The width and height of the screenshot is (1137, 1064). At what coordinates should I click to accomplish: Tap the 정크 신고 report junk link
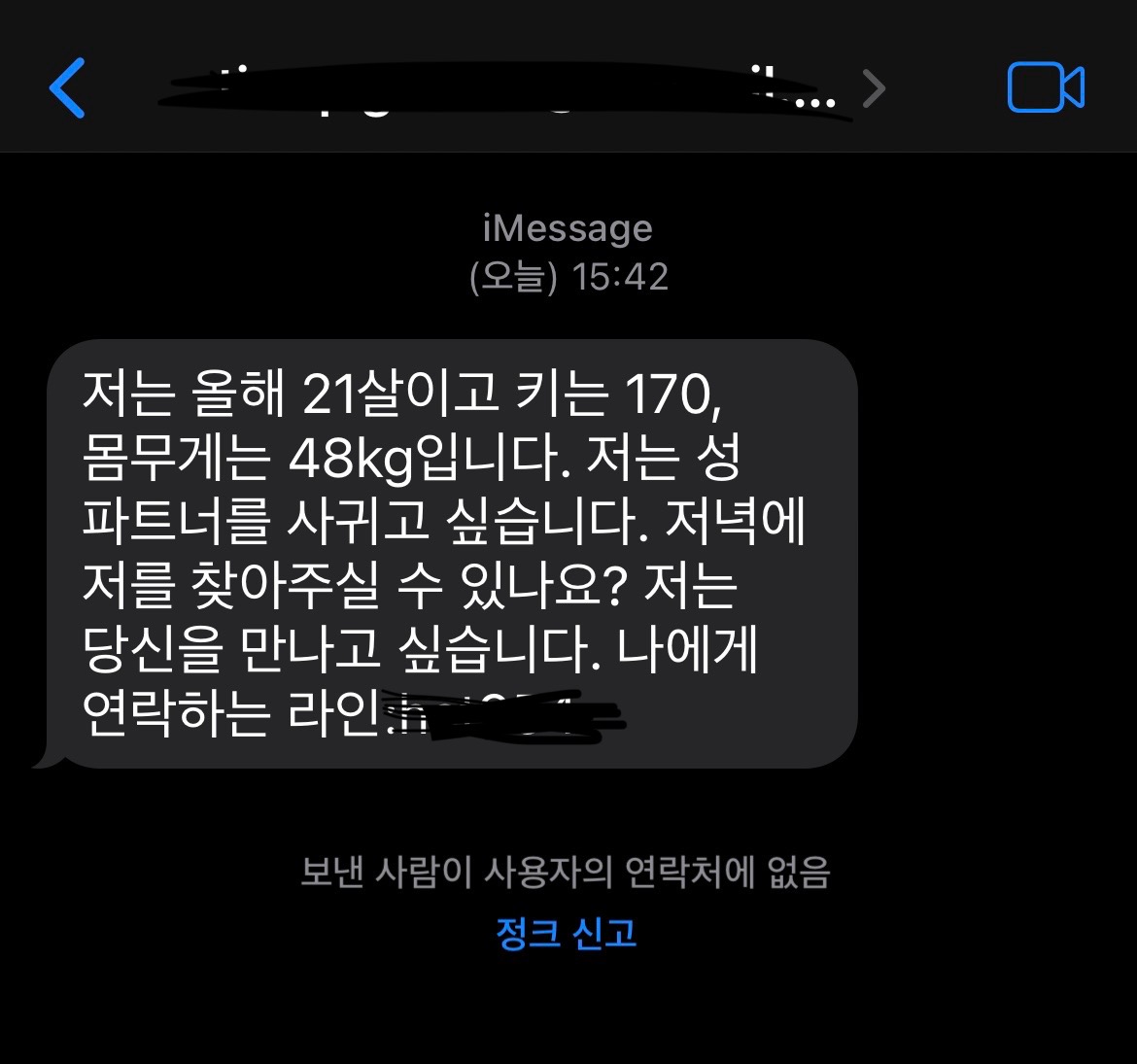click(567, 934)
